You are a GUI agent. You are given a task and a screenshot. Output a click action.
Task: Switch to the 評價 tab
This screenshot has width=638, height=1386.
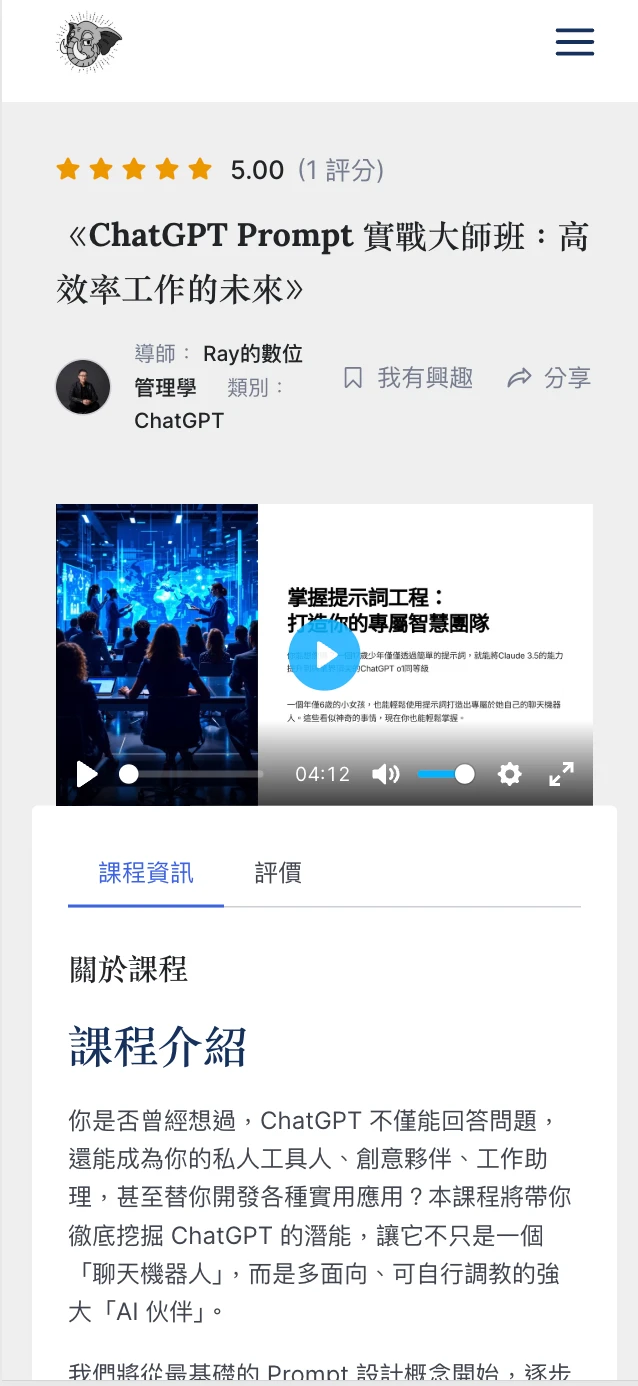point(278,873)
